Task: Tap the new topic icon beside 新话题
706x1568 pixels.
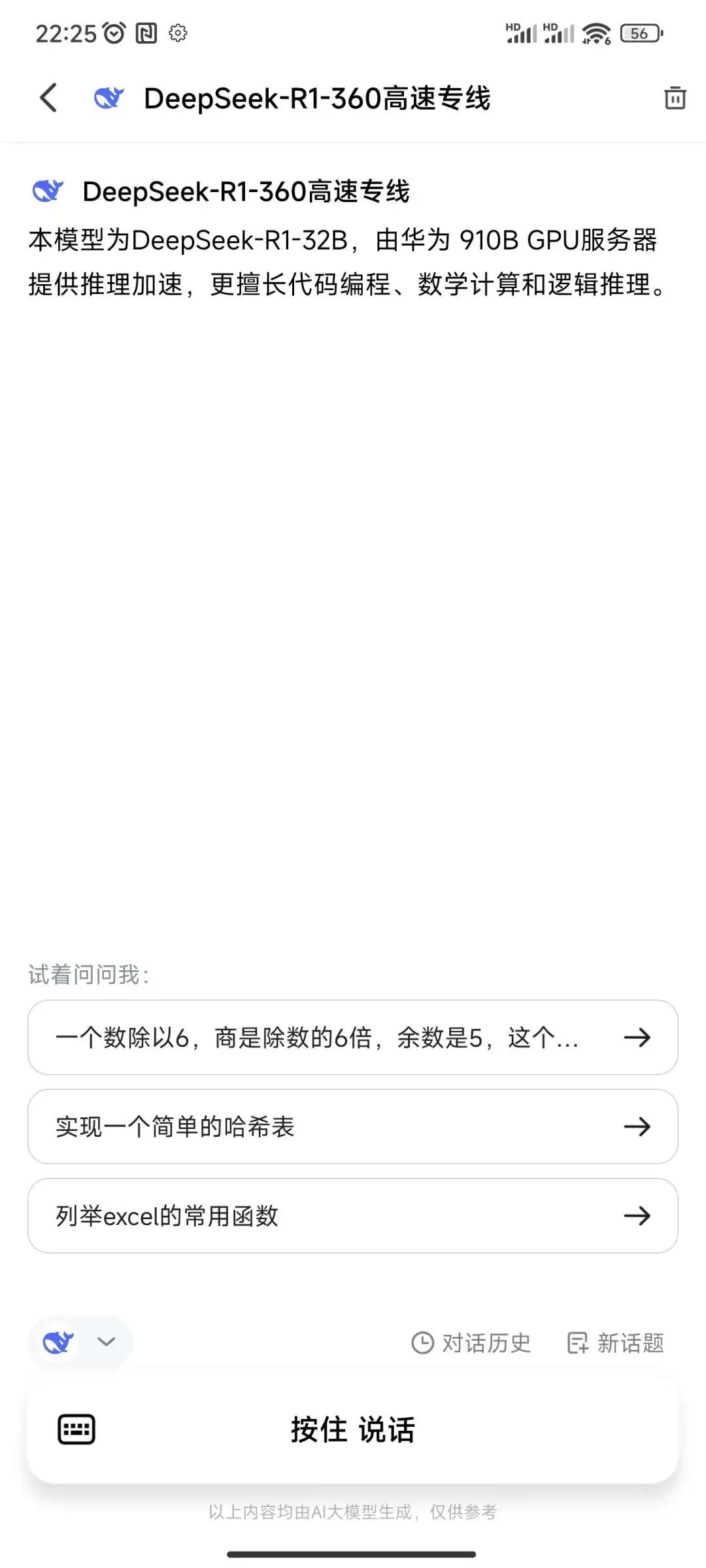Action: tap(578, 1343)
